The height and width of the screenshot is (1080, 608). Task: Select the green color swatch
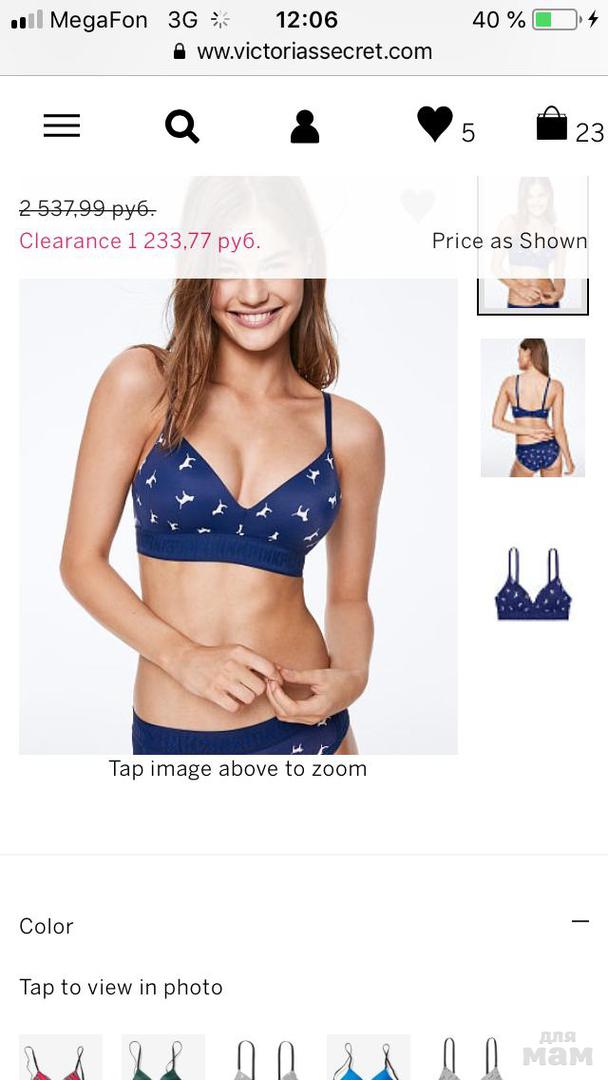162,1058
